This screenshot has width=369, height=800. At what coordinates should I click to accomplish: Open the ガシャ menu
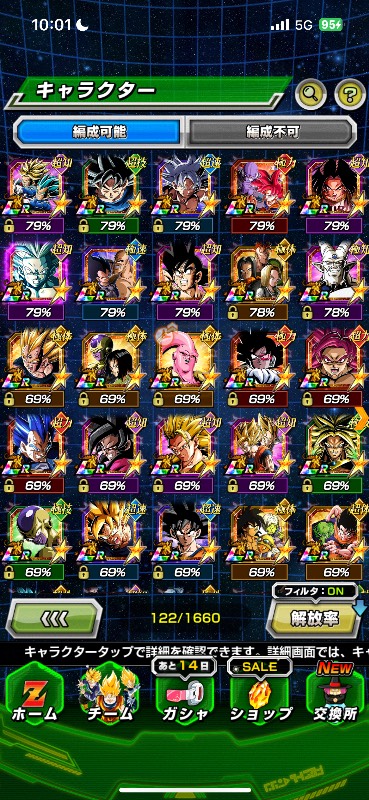coord(184,694)
